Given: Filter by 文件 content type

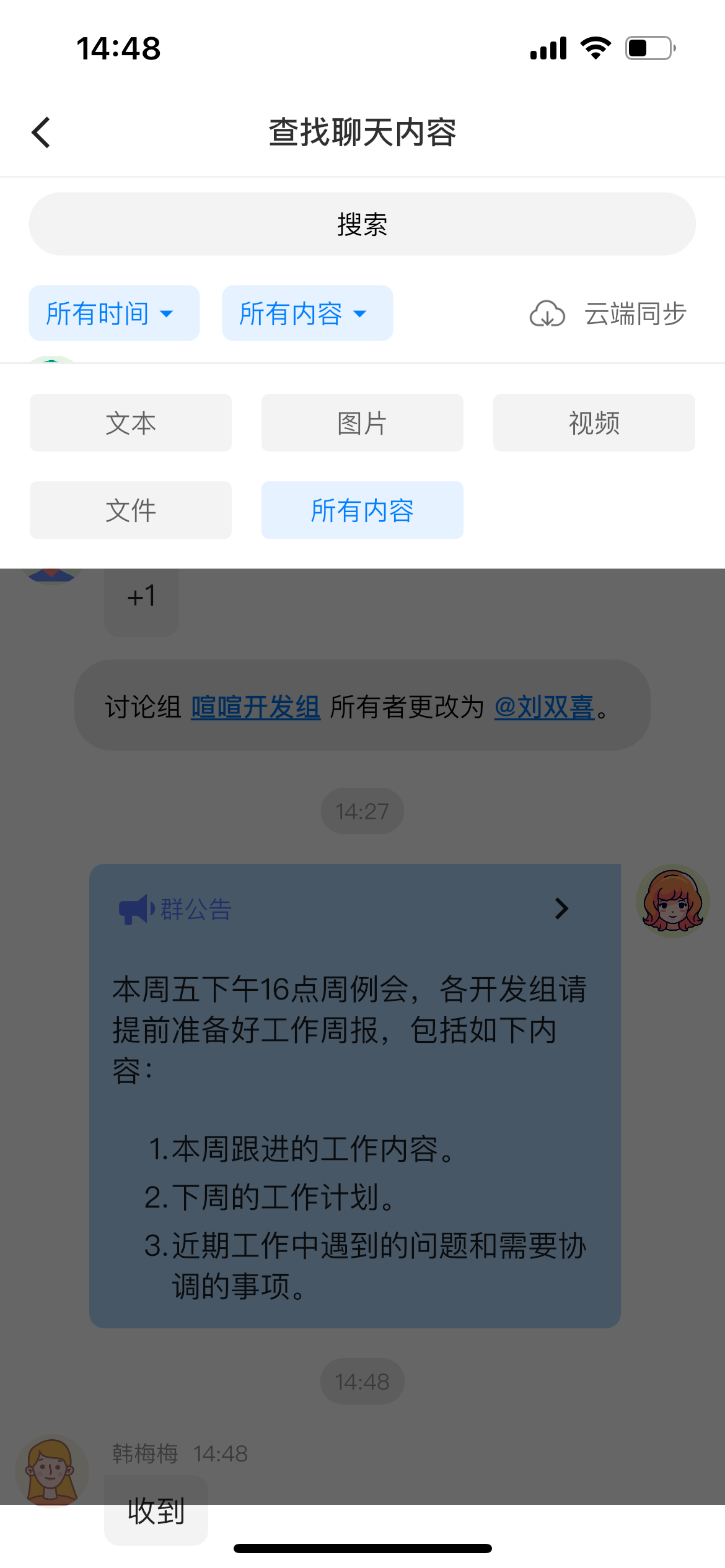Looking at the screenshot, I should [x=131, y=510].
